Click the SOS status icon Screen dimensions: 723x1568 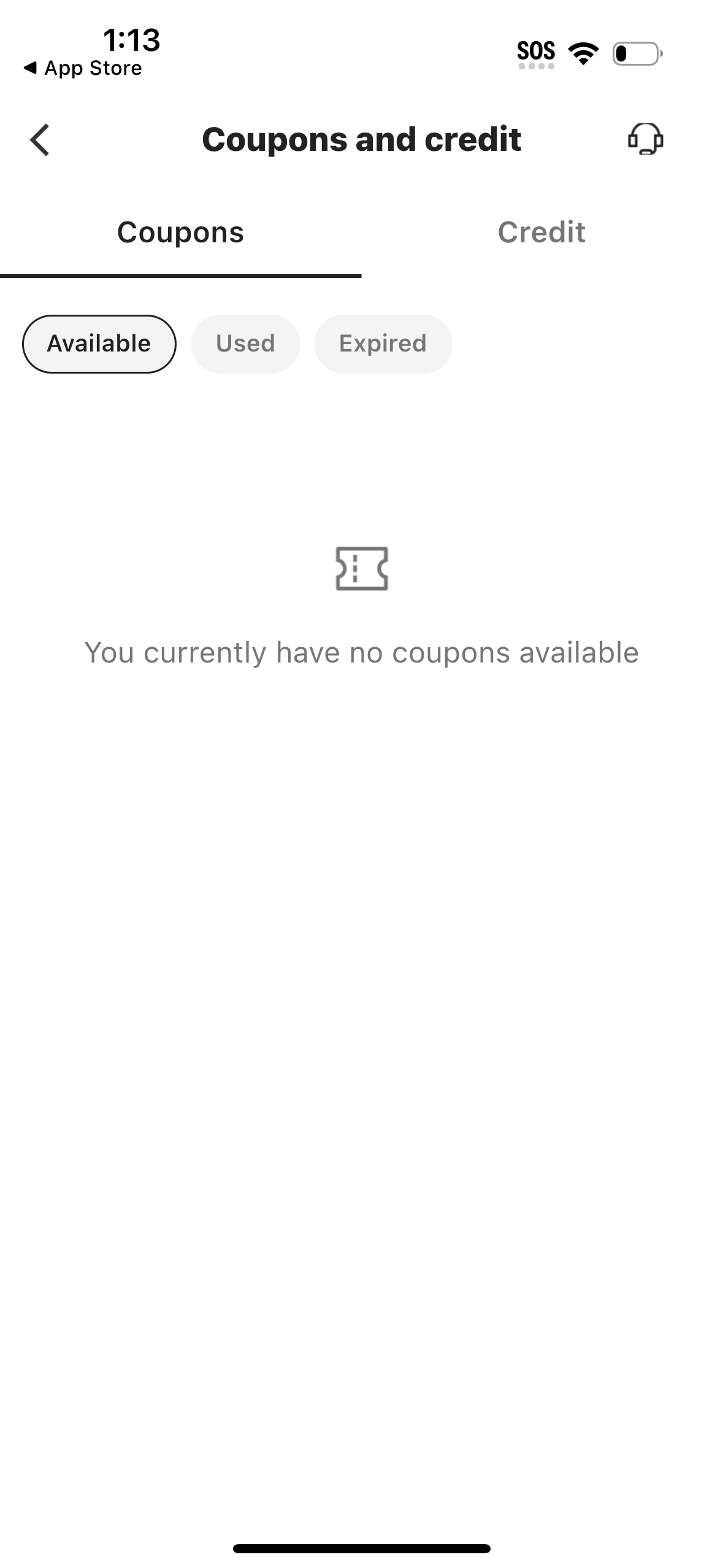pos(537,52)
